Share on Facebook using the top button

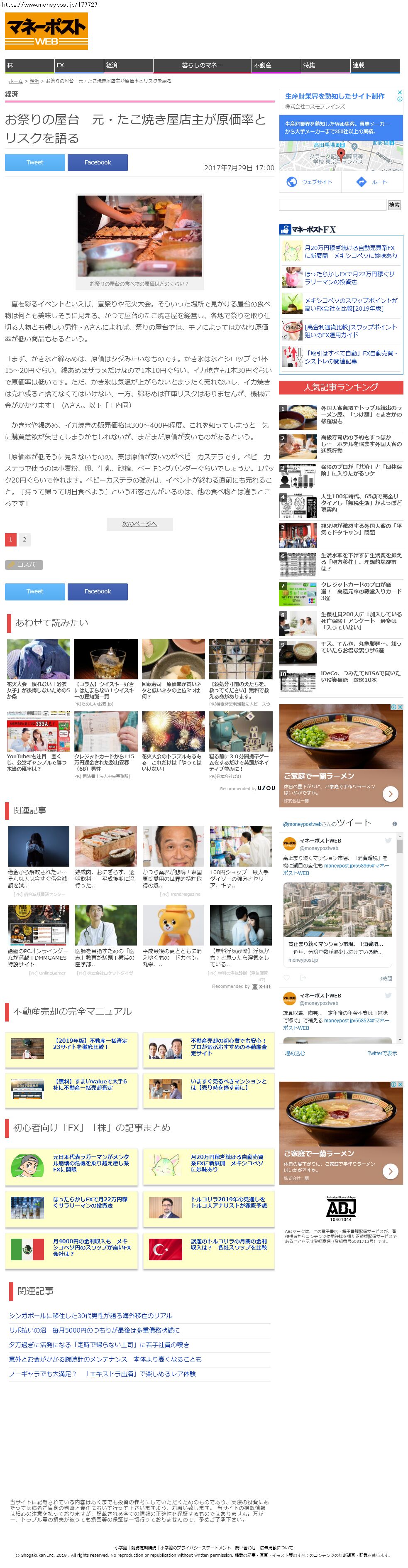pos(97,162)
